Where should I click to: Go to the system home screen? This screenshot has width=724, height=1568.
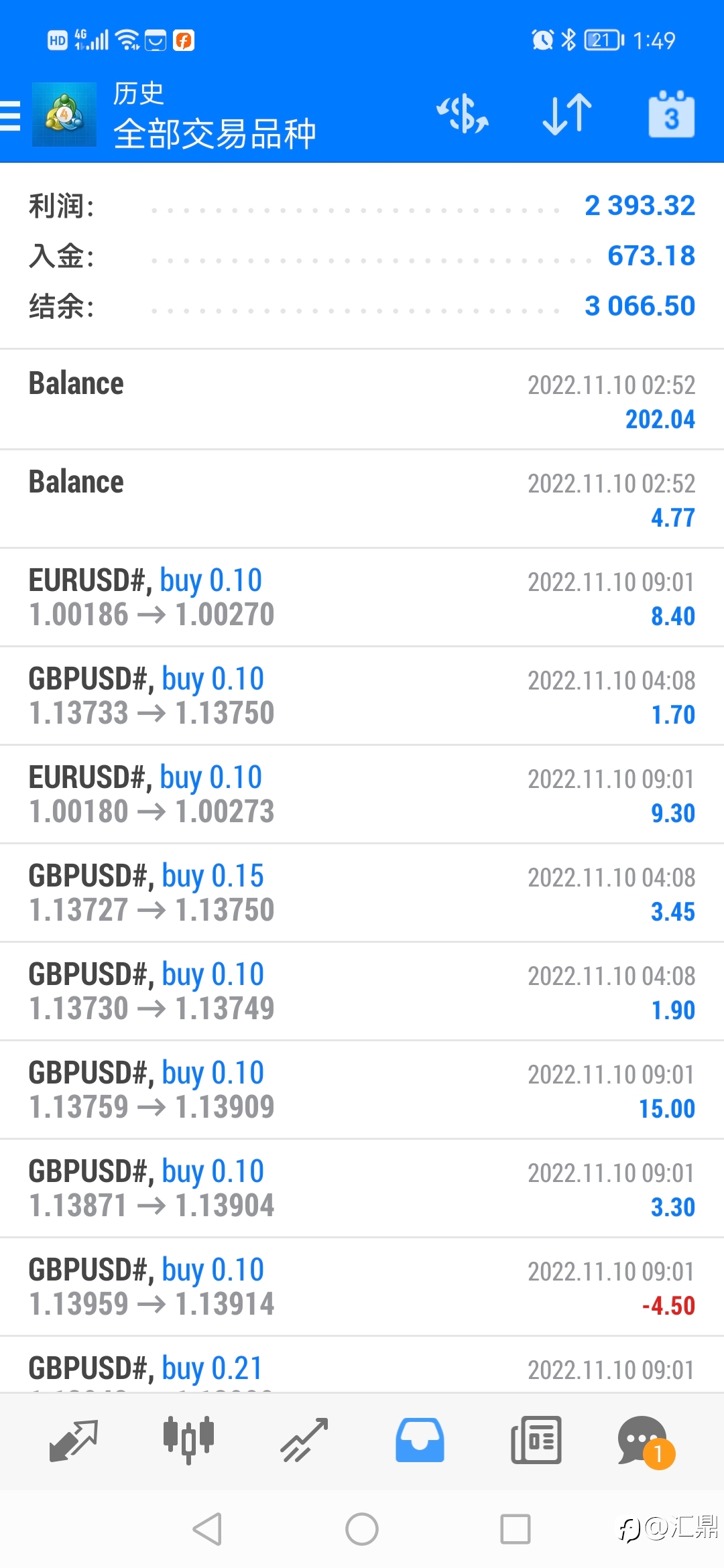362,1529
